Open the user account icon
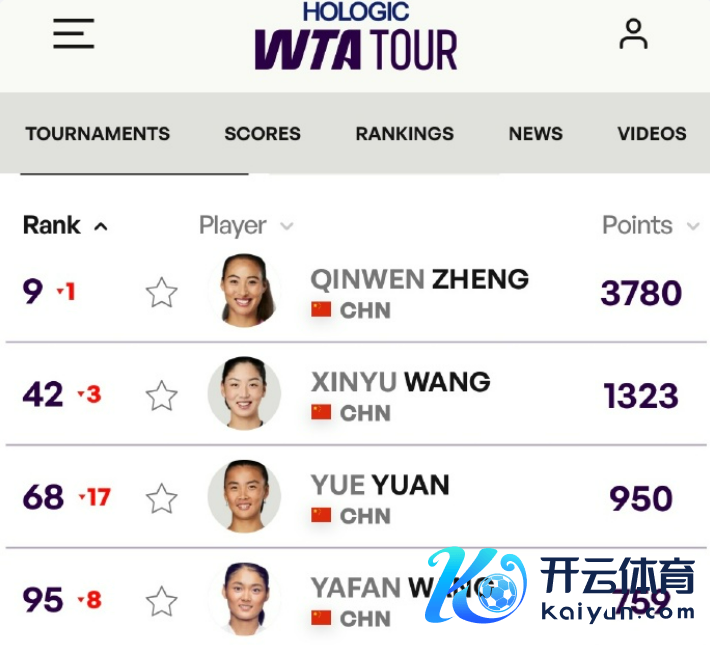 click(x=633, y=34)
